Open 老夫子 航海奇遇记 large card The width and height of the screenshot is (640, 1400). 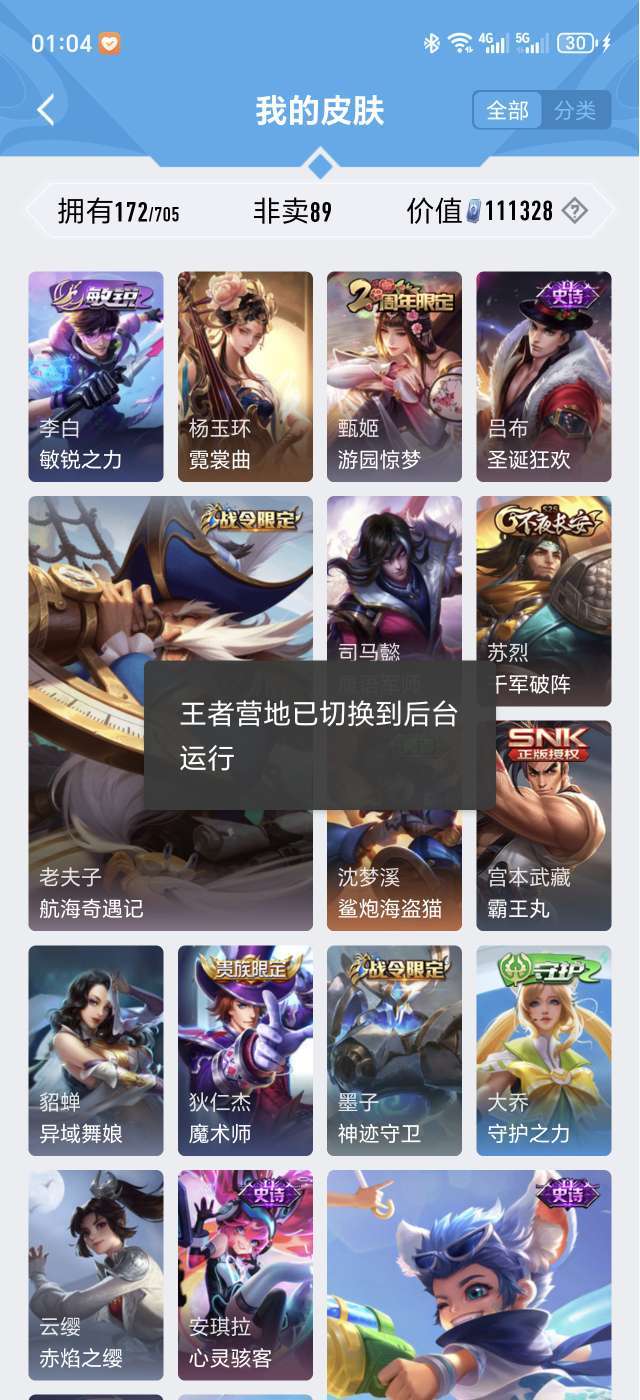click(x=170, y=714)
